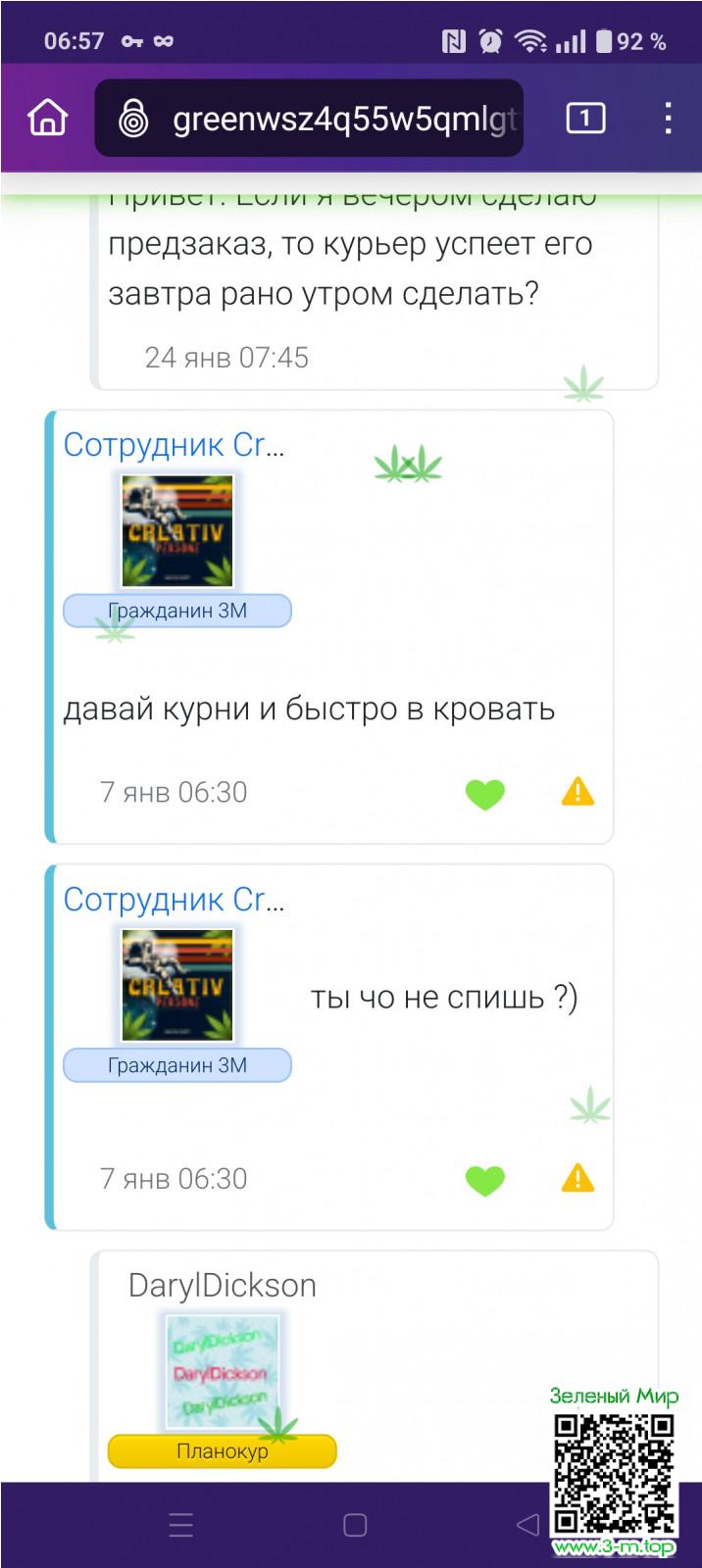Open the author name above "ты чо не спишь ?)"
This screenshot has height=1568, width=702.
(174, 900)
